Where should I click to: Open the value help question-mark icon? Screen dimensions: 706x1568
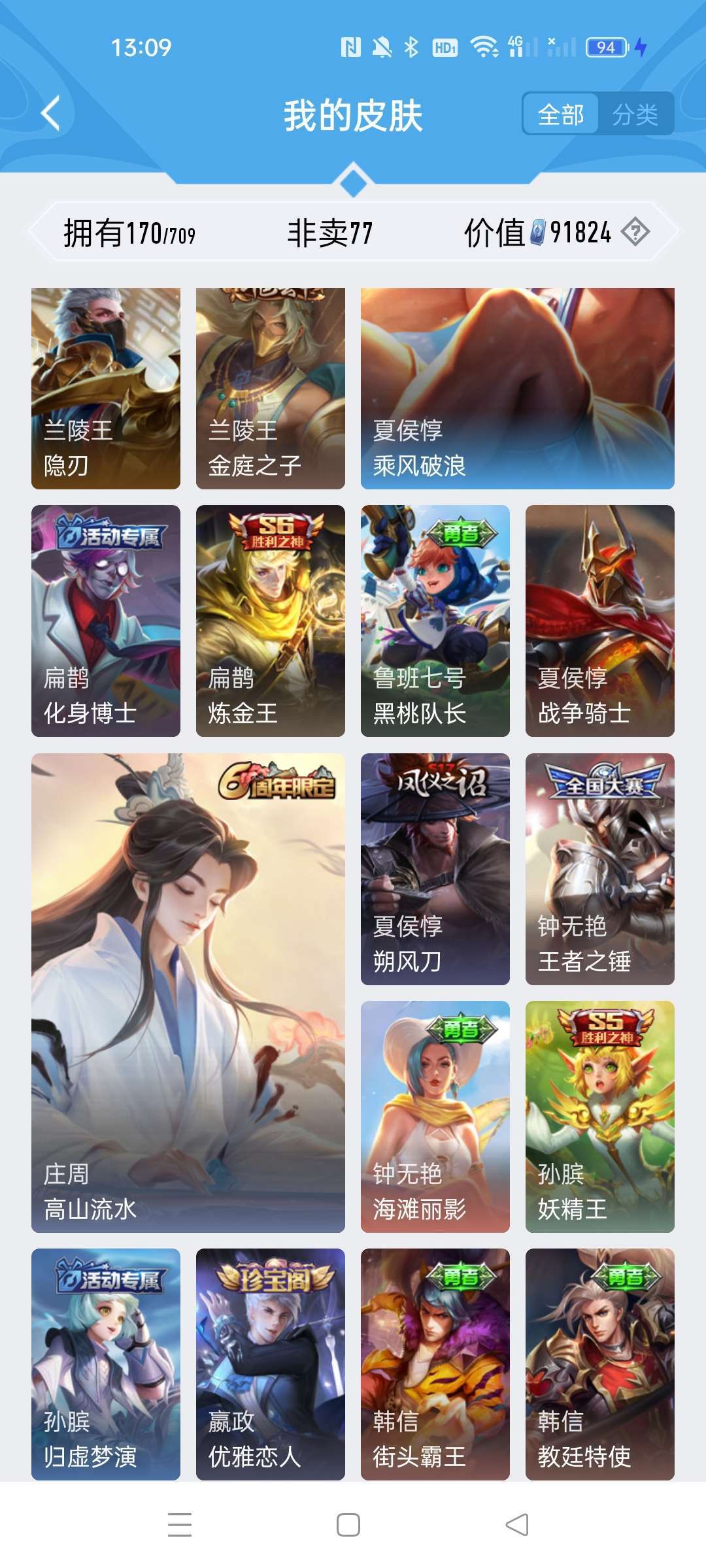[635, 232]
